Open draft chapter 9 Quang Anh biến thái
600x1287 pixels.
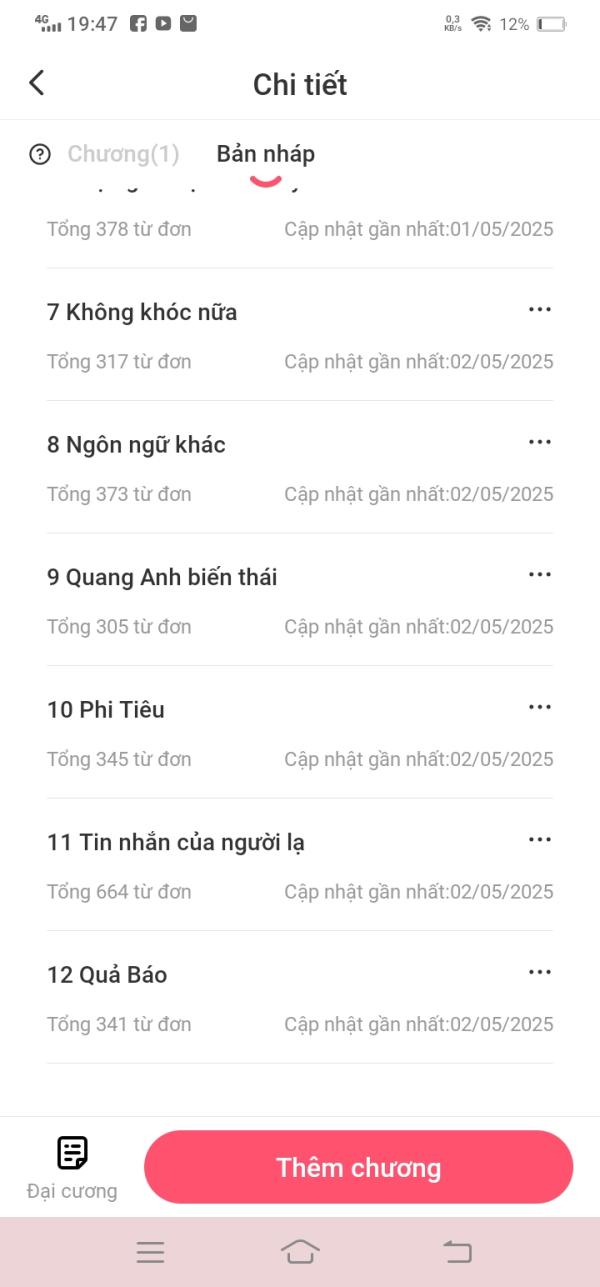click(x=162, y=577)
